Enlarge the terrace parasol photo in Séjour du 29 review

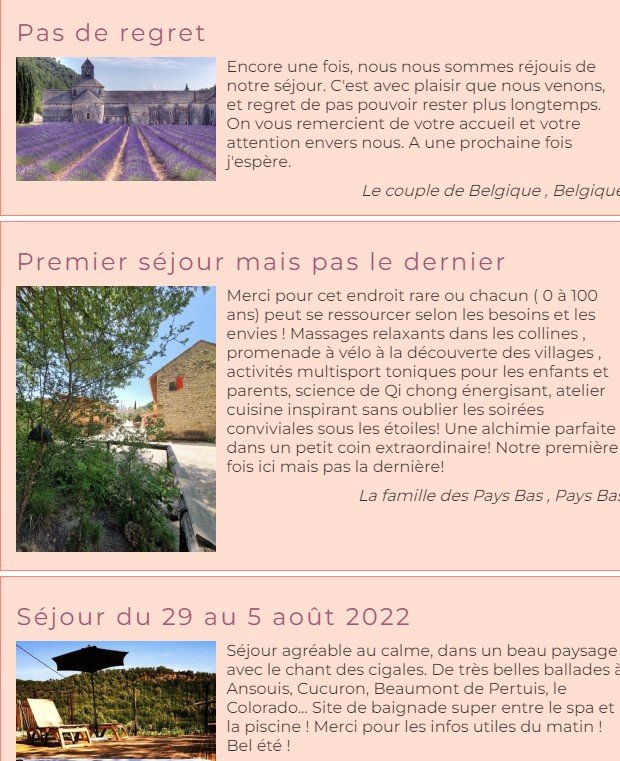[x=116, y=700]
